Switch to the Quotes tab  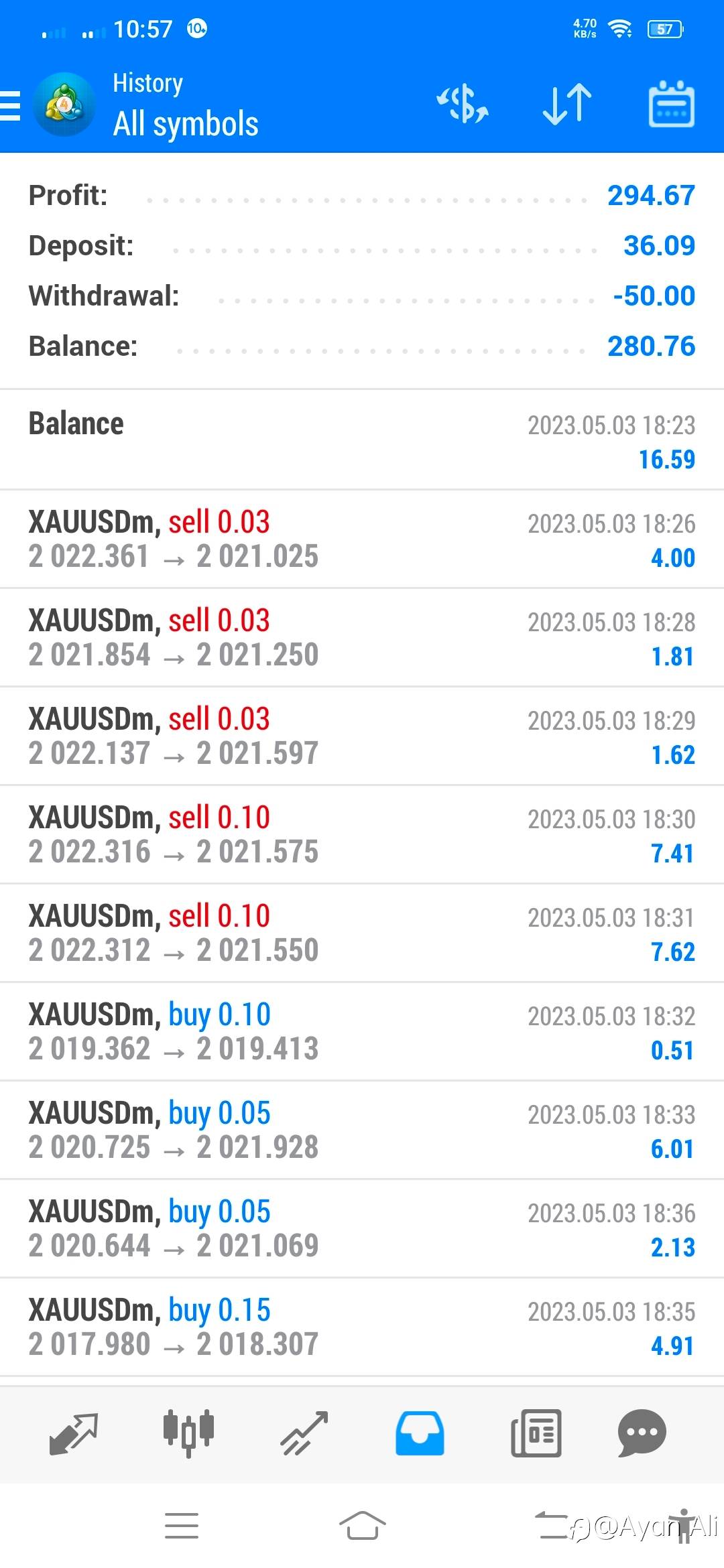[x=74, y=1433]
